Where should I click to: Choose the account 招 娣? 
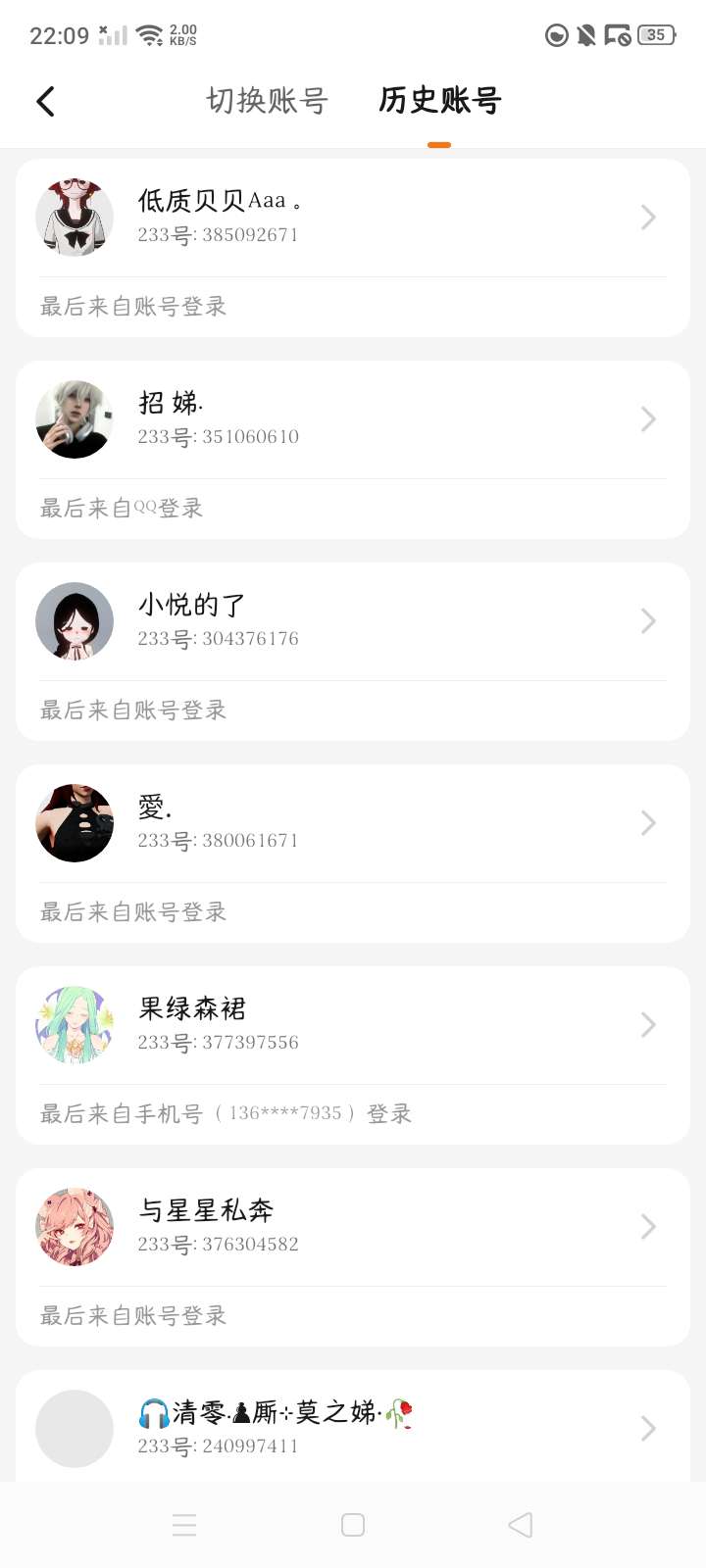pyautogui.click(x=353, y=419)
